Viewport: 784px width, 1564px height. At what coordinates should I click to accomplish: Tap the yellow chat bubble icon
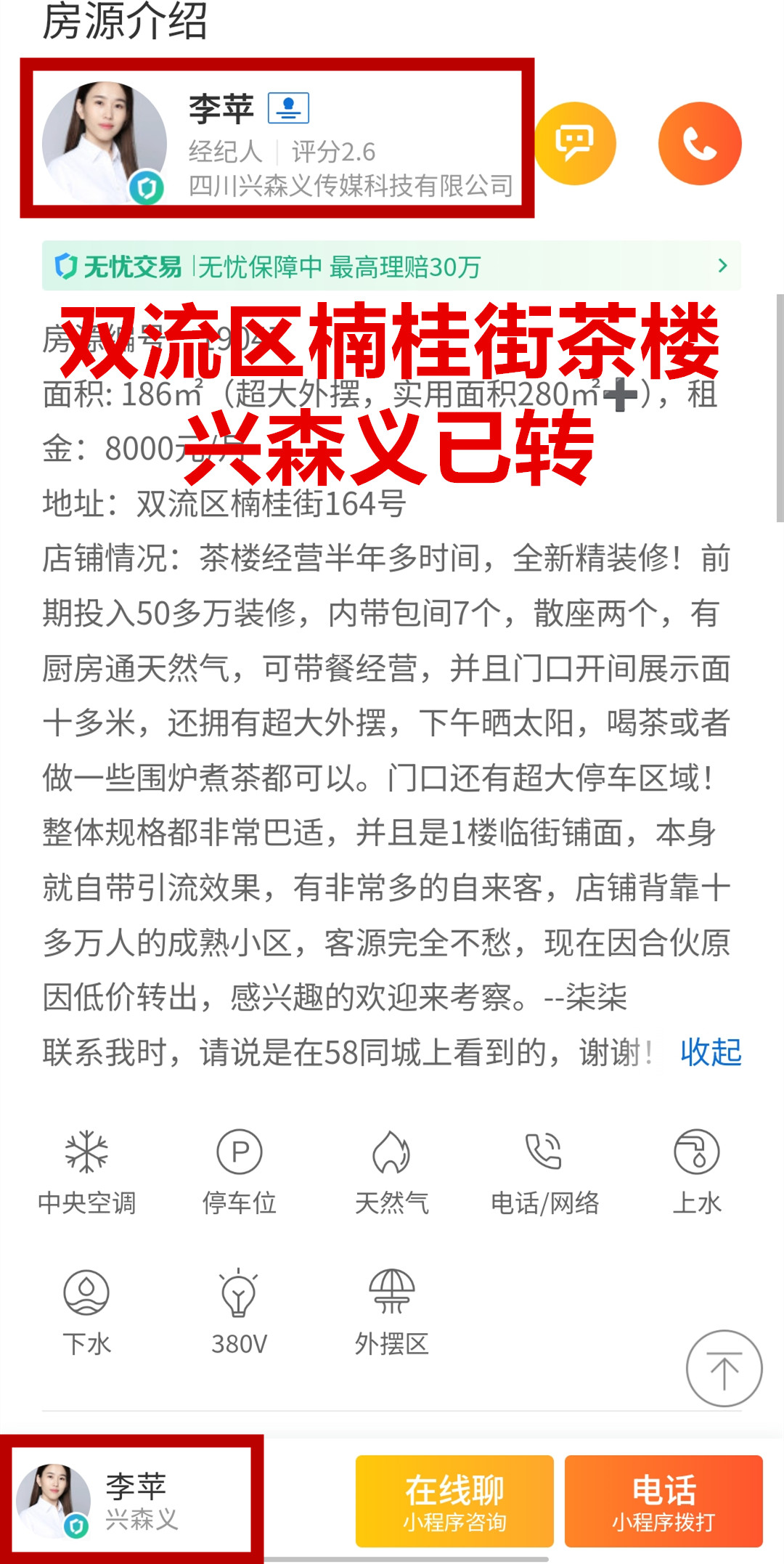pos(575,143)
